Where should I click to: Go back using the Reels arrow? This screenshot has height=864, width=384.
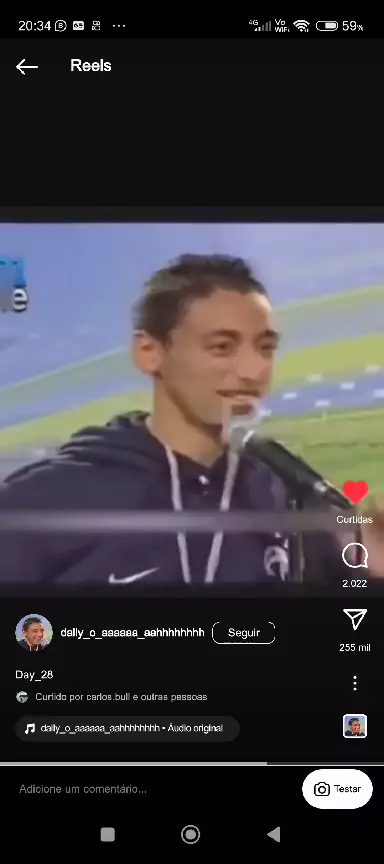point(26,67)
